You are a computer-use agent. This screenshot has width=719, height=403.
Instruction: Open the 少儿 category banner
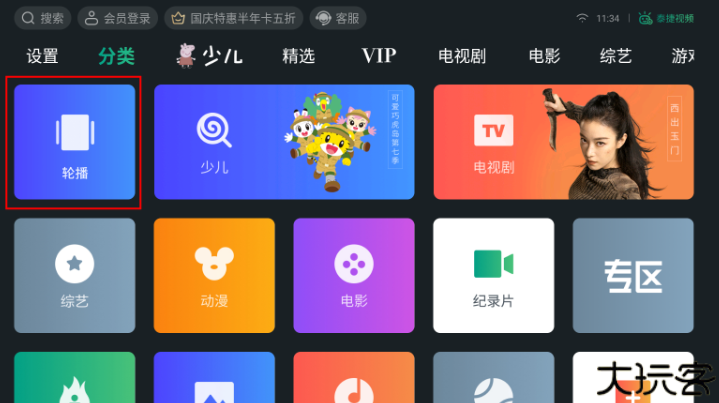[x=284, y=141]
